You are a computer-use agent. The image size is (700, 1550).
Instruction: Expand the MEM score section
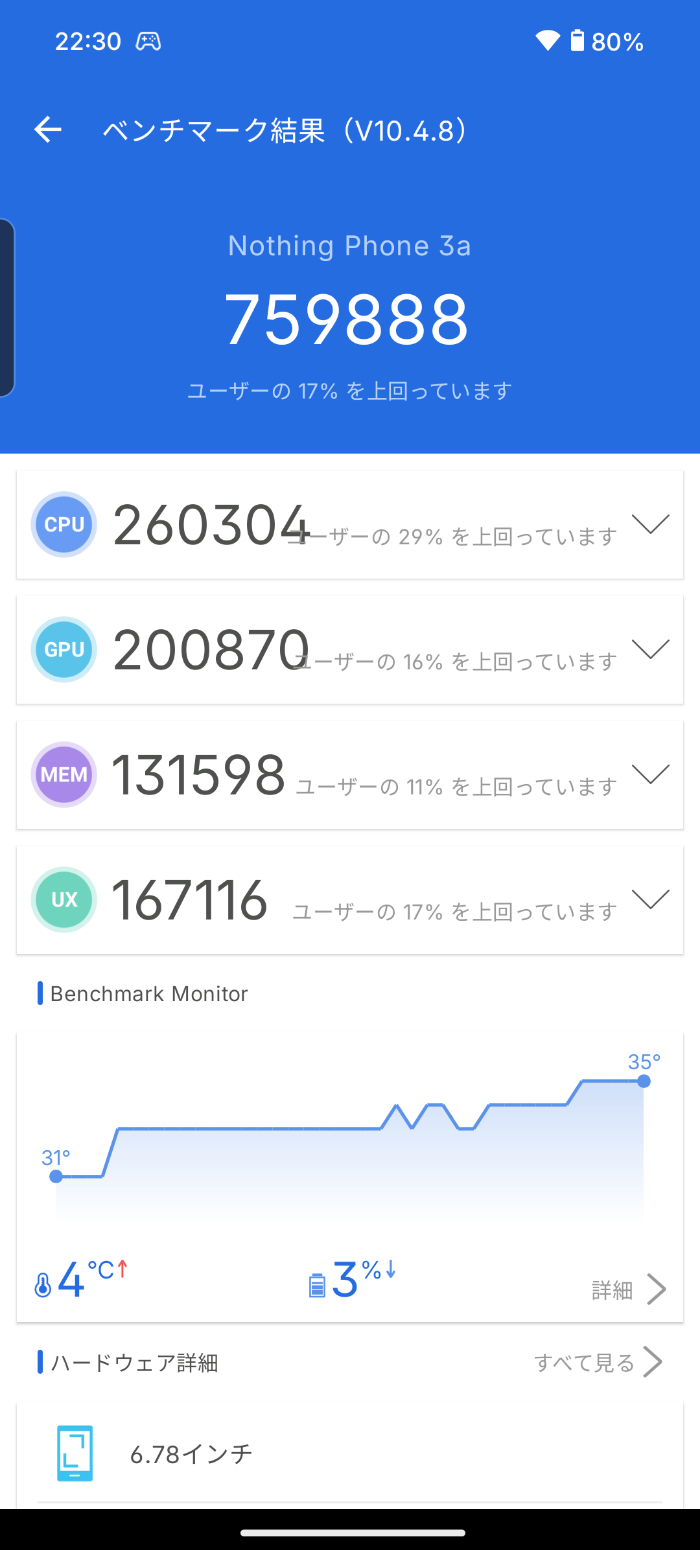pos(651,774)
